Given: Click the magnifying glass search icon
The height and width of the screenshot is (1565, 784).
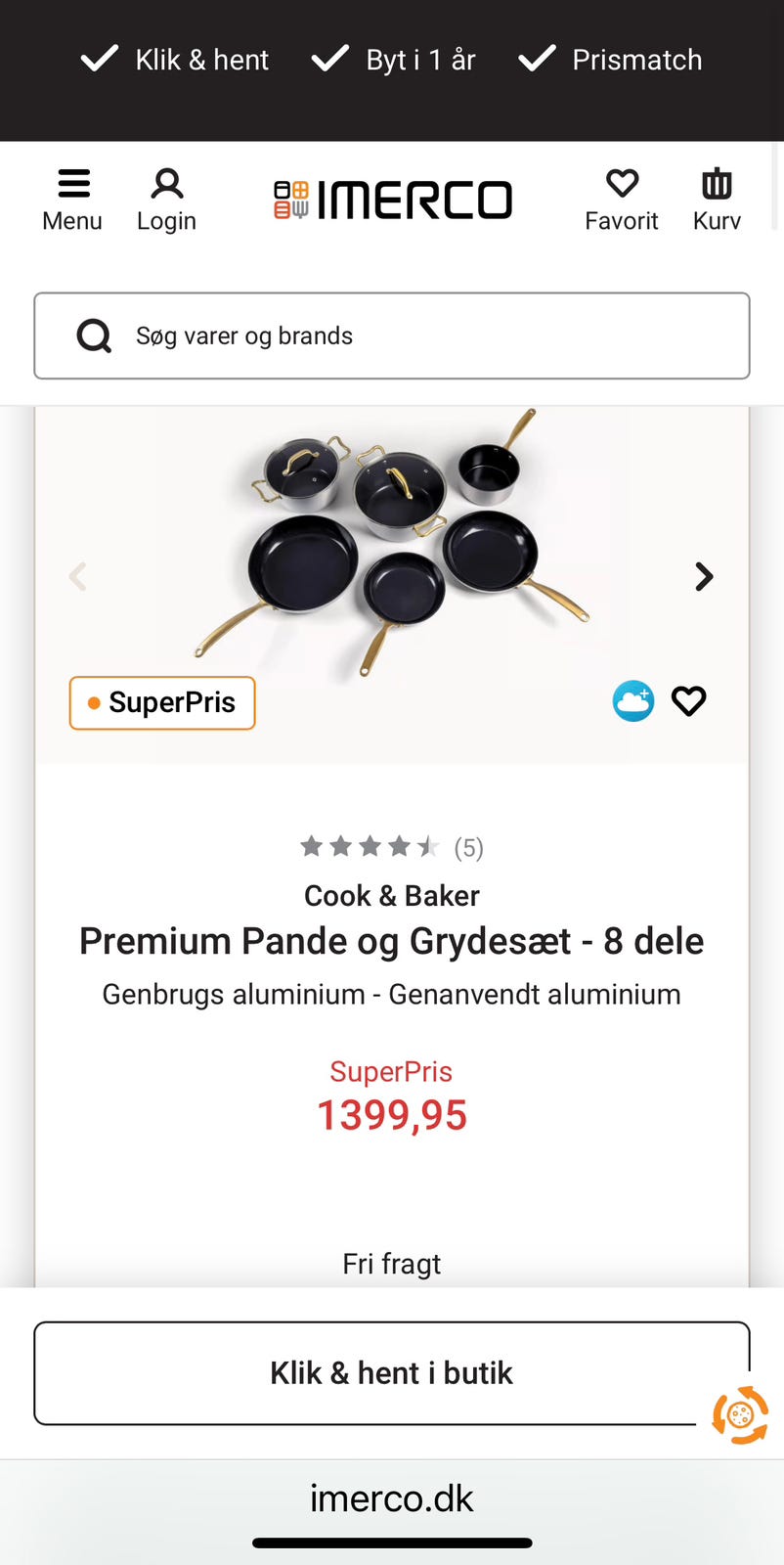Looking at the screenshot, I should (x=94, y=335).
